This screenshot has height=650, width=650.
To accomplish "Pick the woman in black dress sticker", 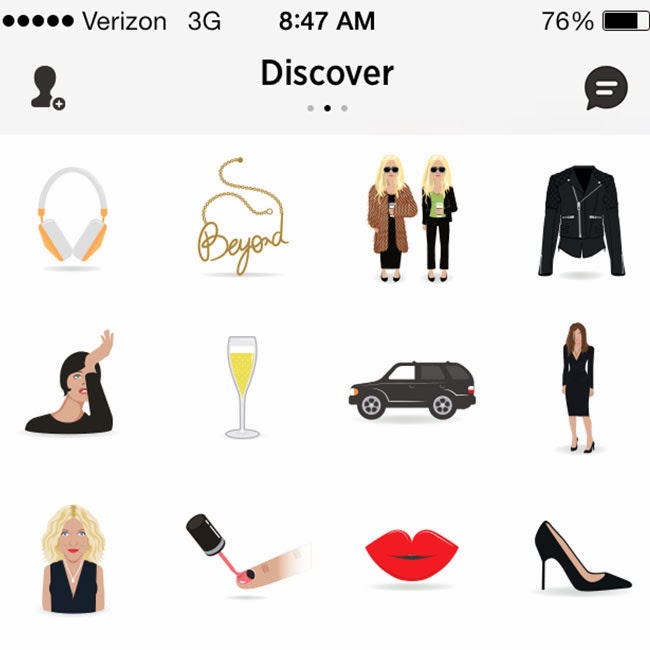I will (577, 387).
